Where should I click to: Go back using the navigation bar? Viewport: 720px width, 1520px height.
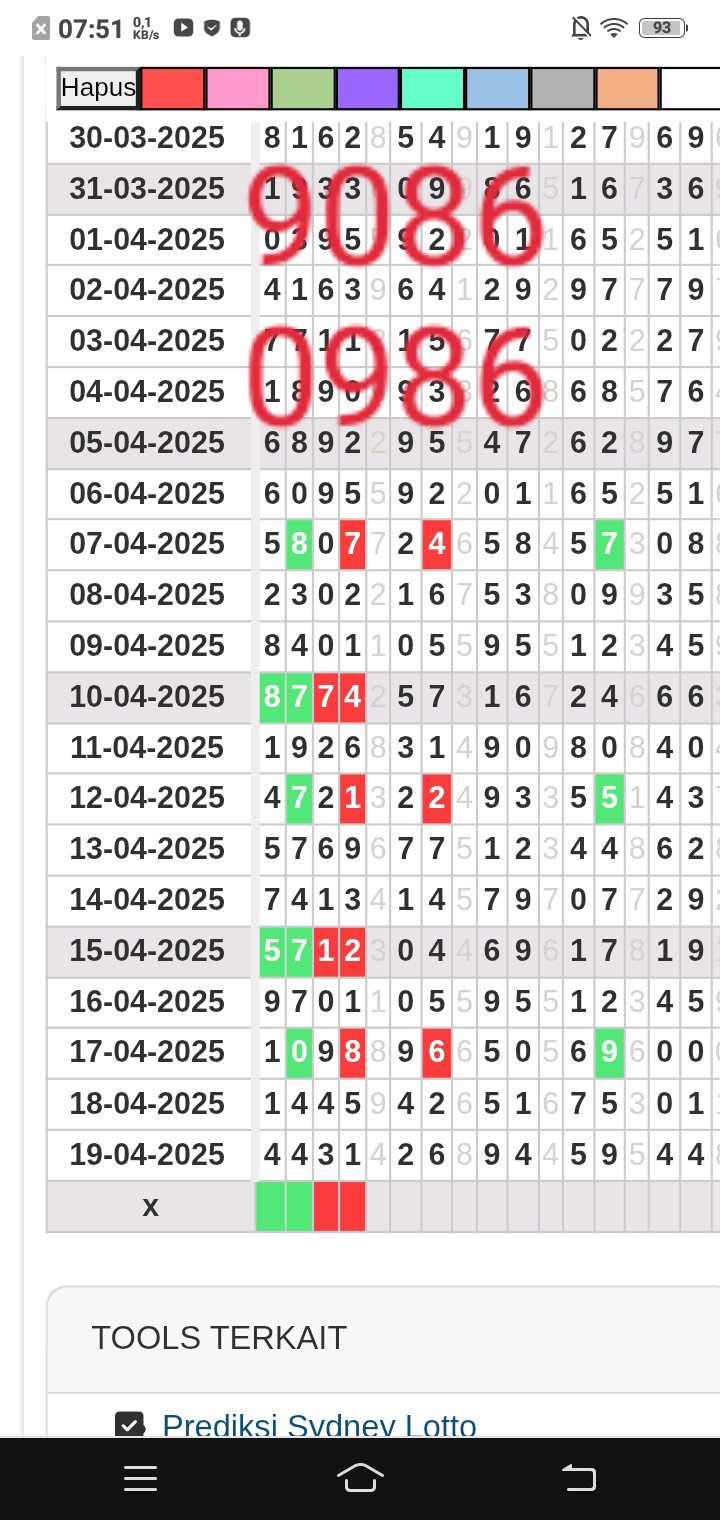pos(578,1478)
